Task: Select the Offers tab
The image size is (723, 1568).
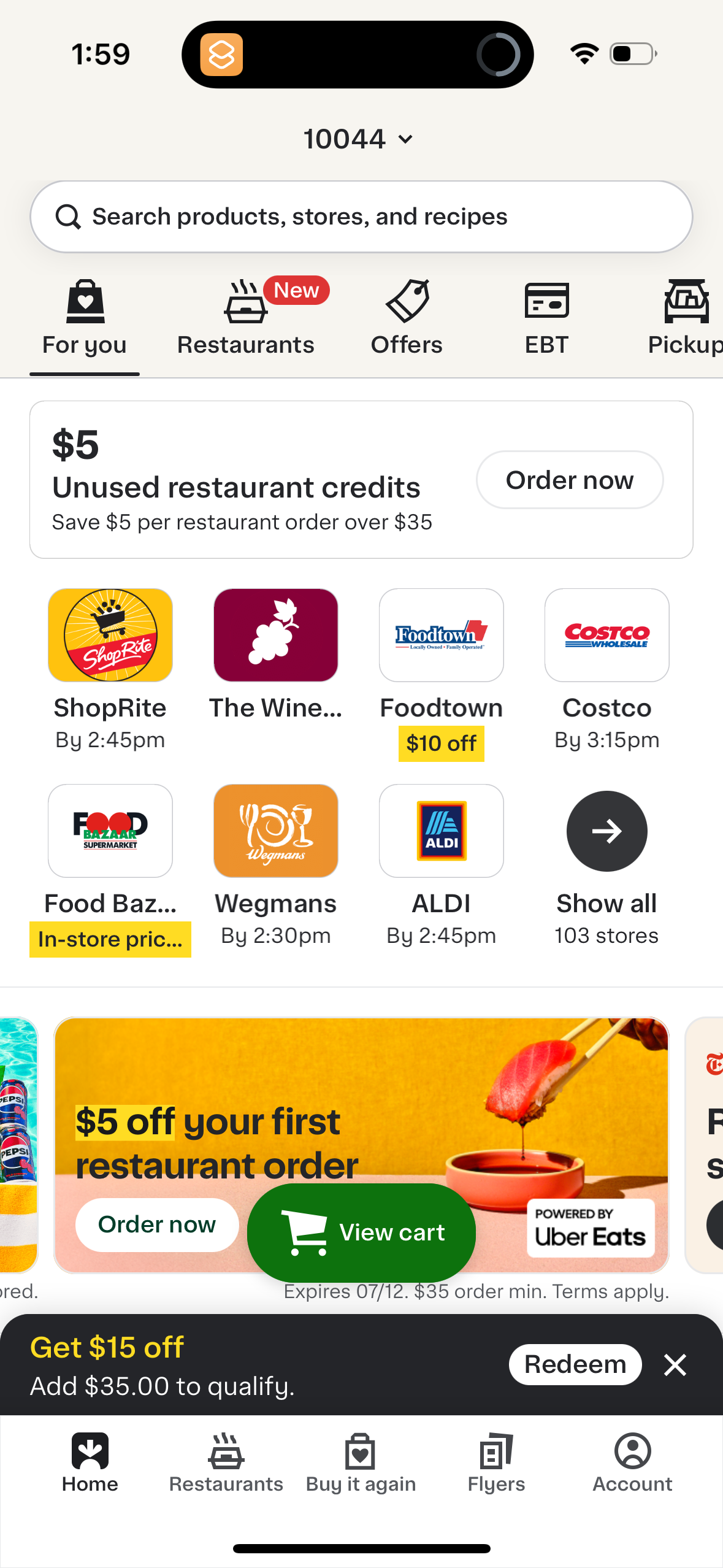Action: pyautogui.click(x=407, y=316)
